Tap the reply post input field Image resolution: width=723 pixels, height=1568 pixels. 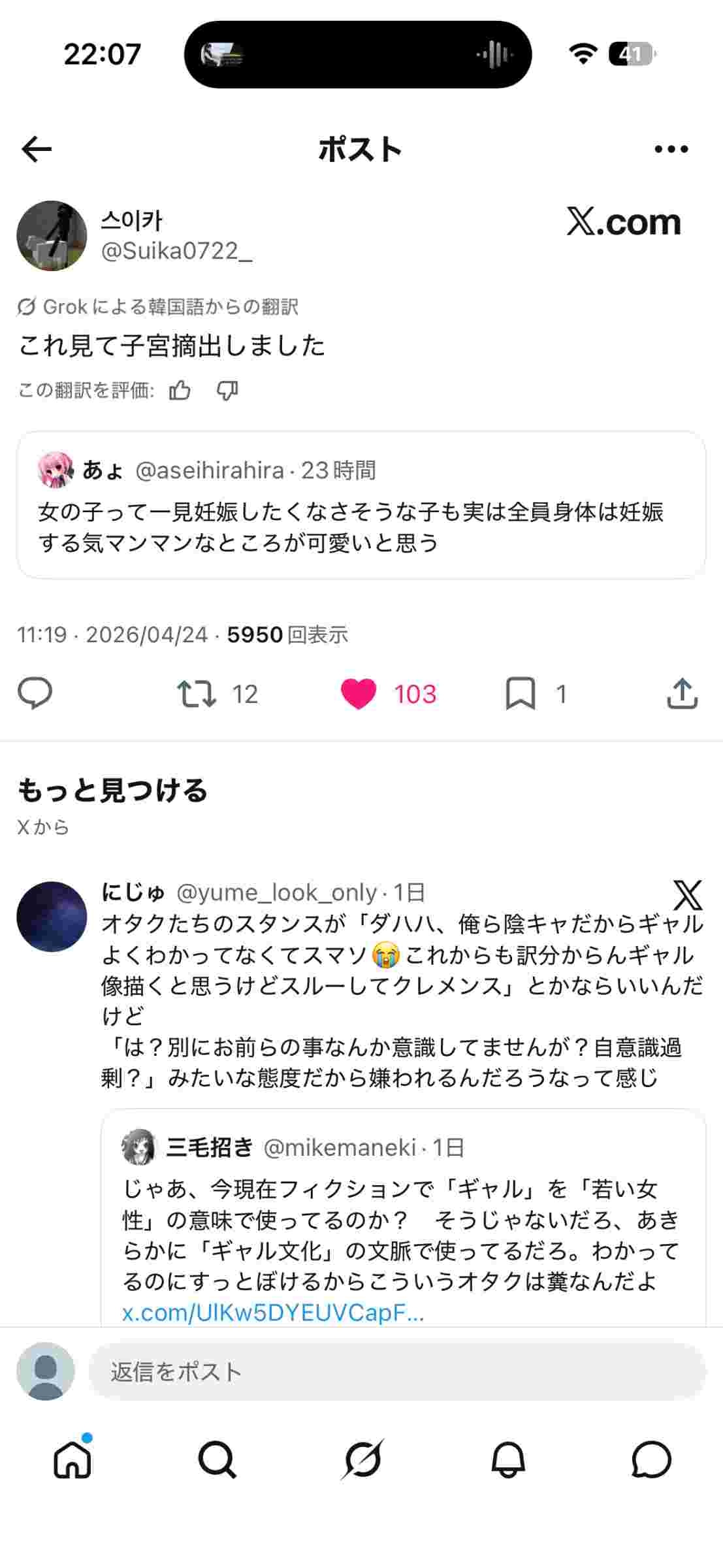pyautogui.click(x=396, y=1372)
